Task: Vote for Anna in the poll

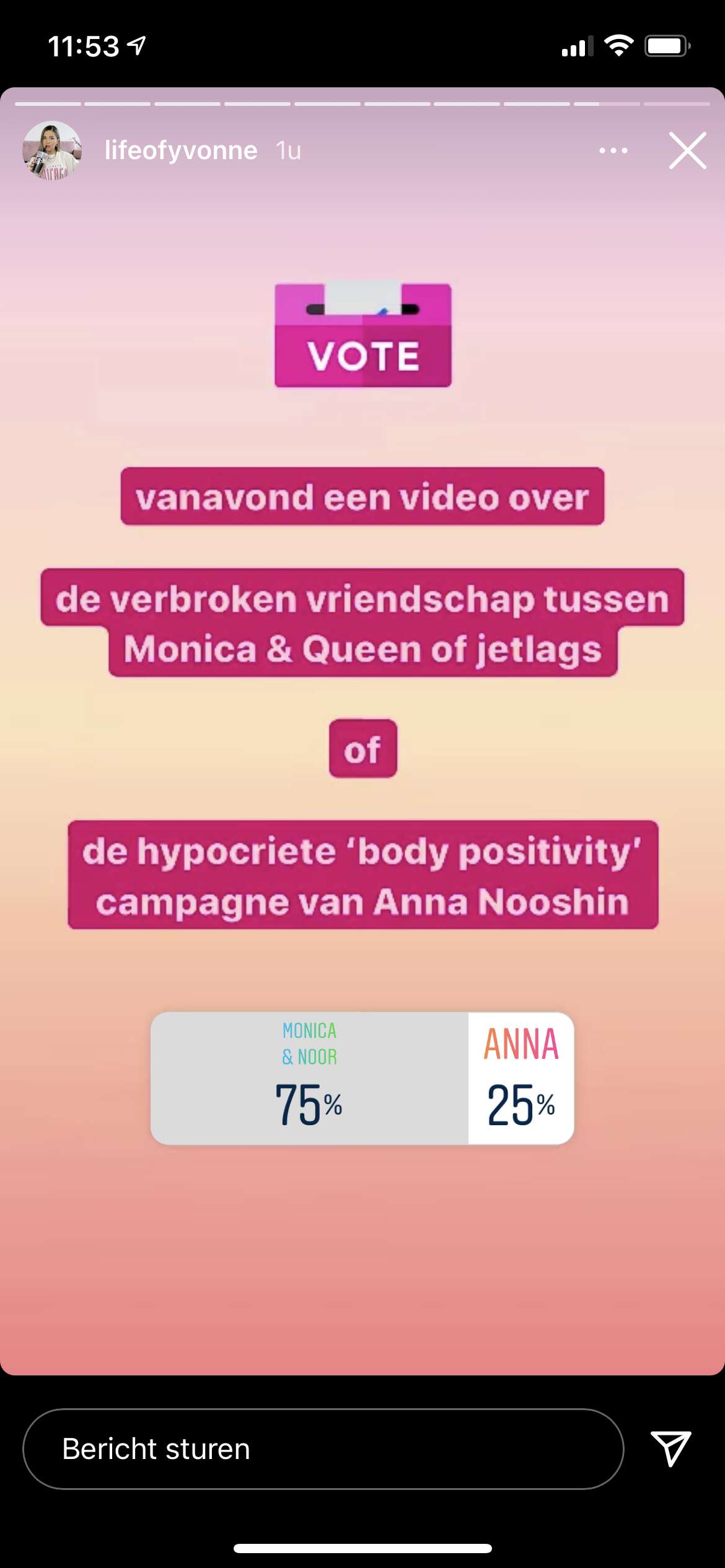Action: click(x=521, y=1078)
